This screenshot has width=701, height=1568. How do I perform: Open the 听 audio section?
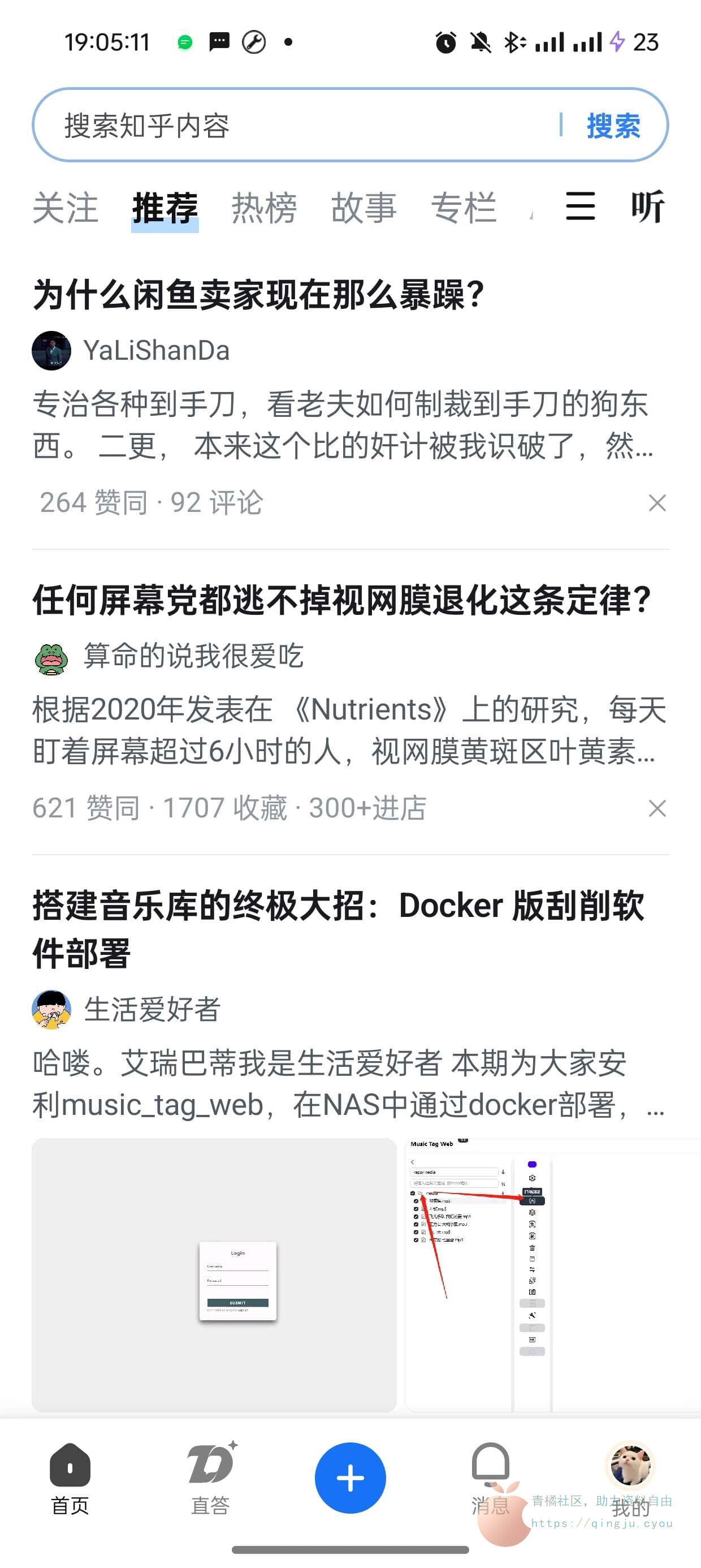tap(647, 207)
